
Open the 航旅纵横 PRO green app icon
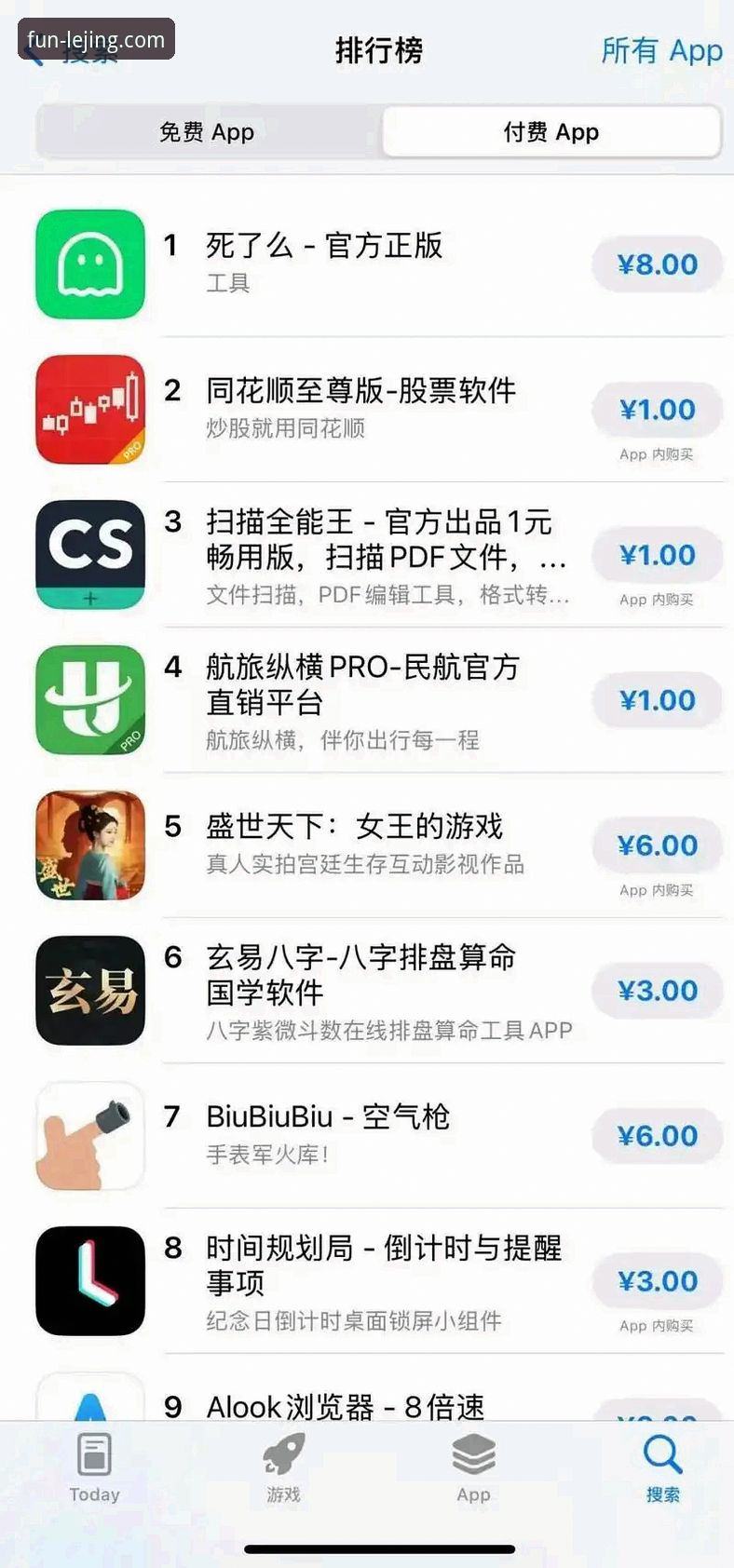pyautogui.click(x=89, y=699)
